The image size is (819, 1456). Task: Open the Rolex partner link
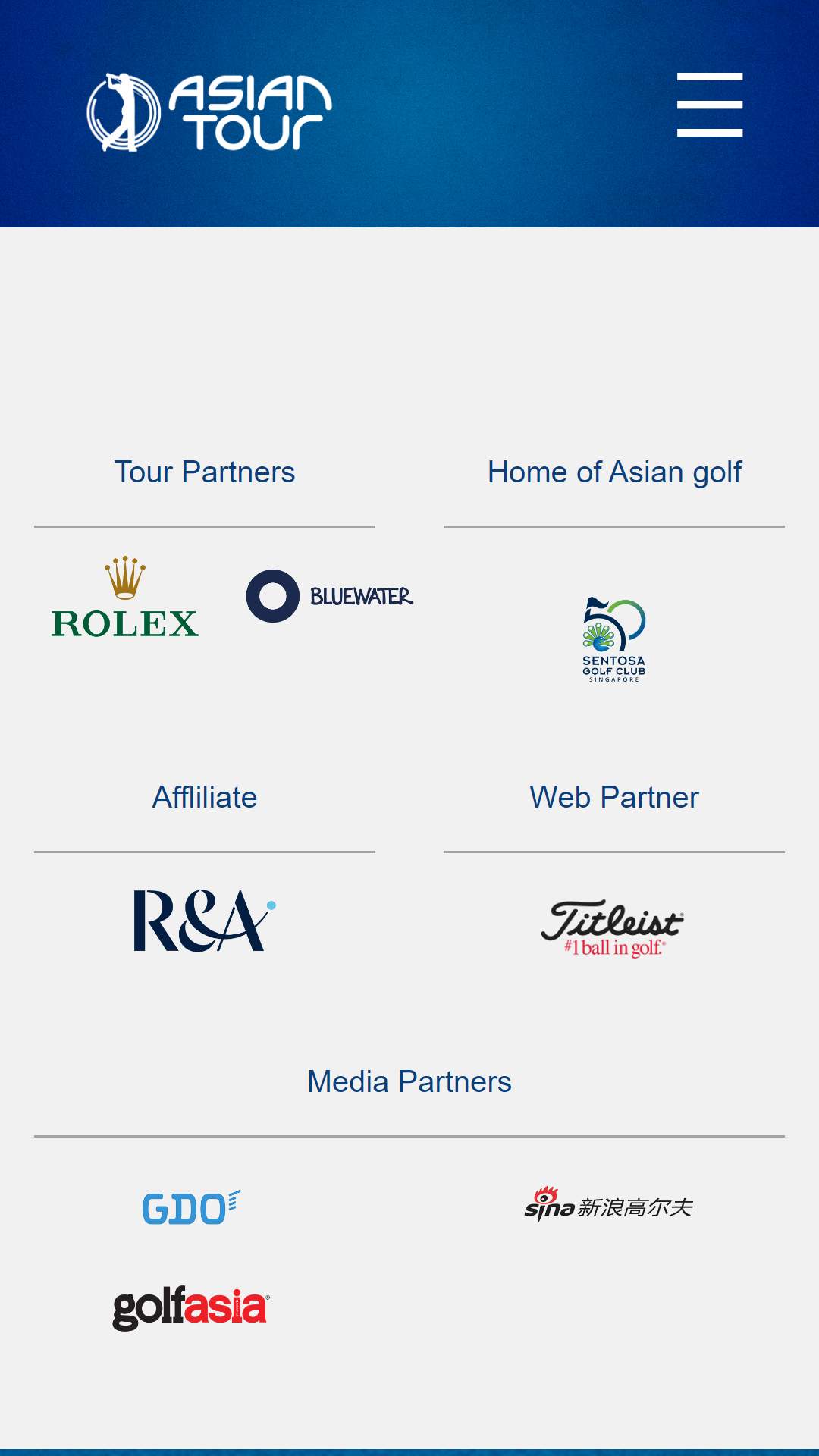tap(125, 597)
